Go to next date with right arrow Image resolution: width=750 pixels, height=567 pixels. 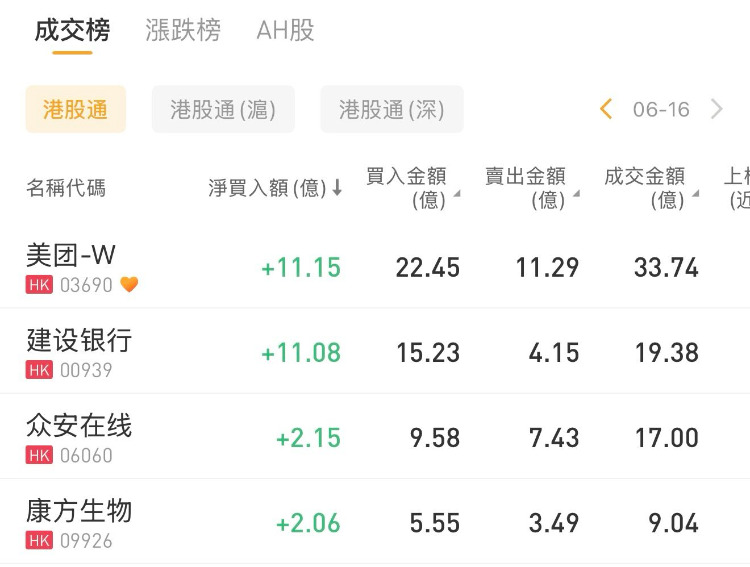click(716, 110)
